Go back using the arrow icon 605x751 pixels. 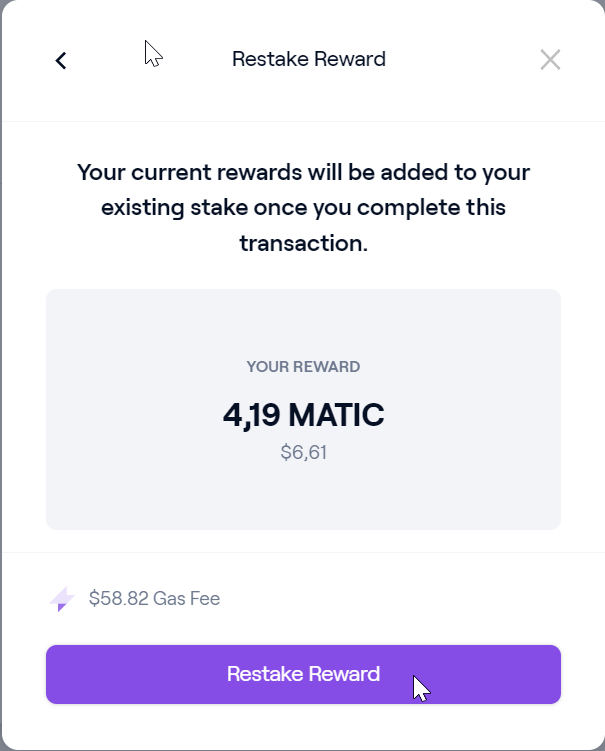61,60
